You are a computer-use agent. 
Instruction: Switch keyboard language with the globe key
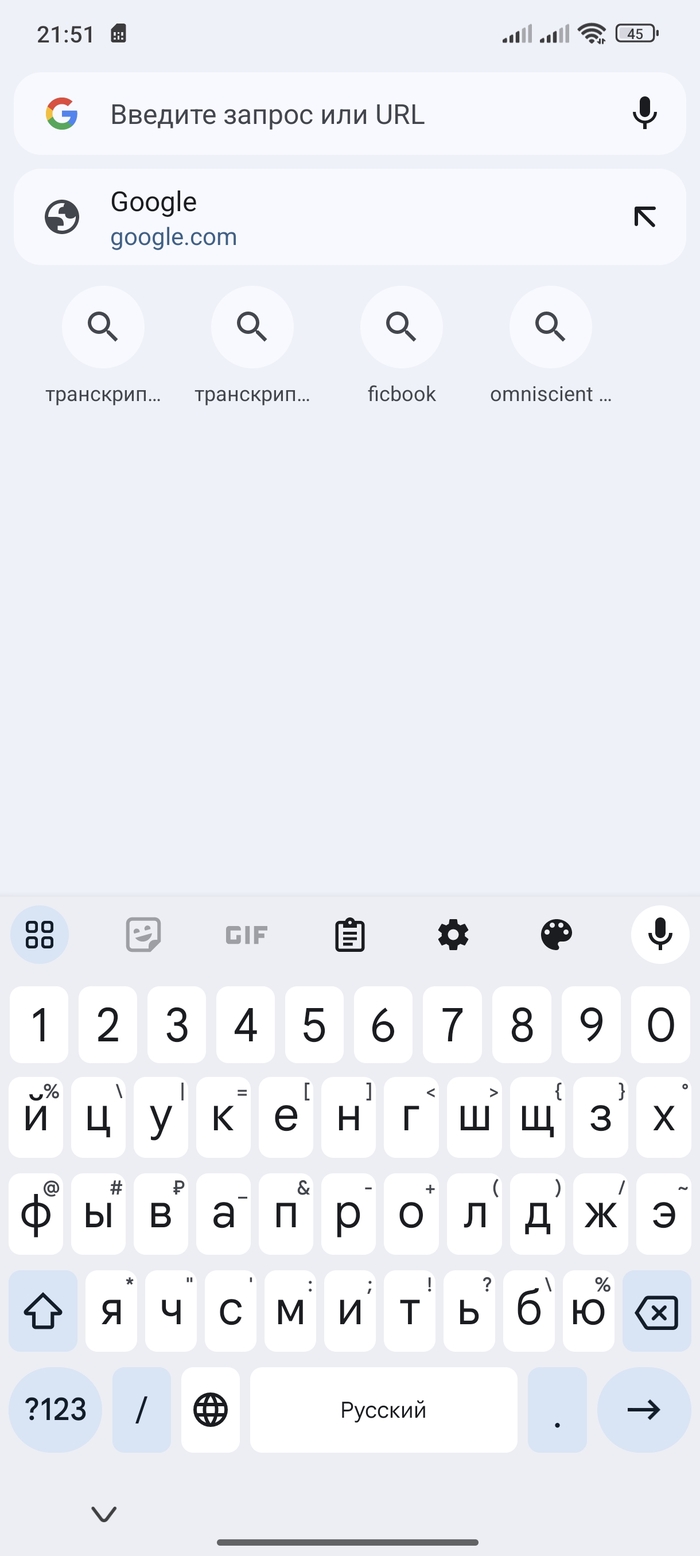coord(210,1410)
